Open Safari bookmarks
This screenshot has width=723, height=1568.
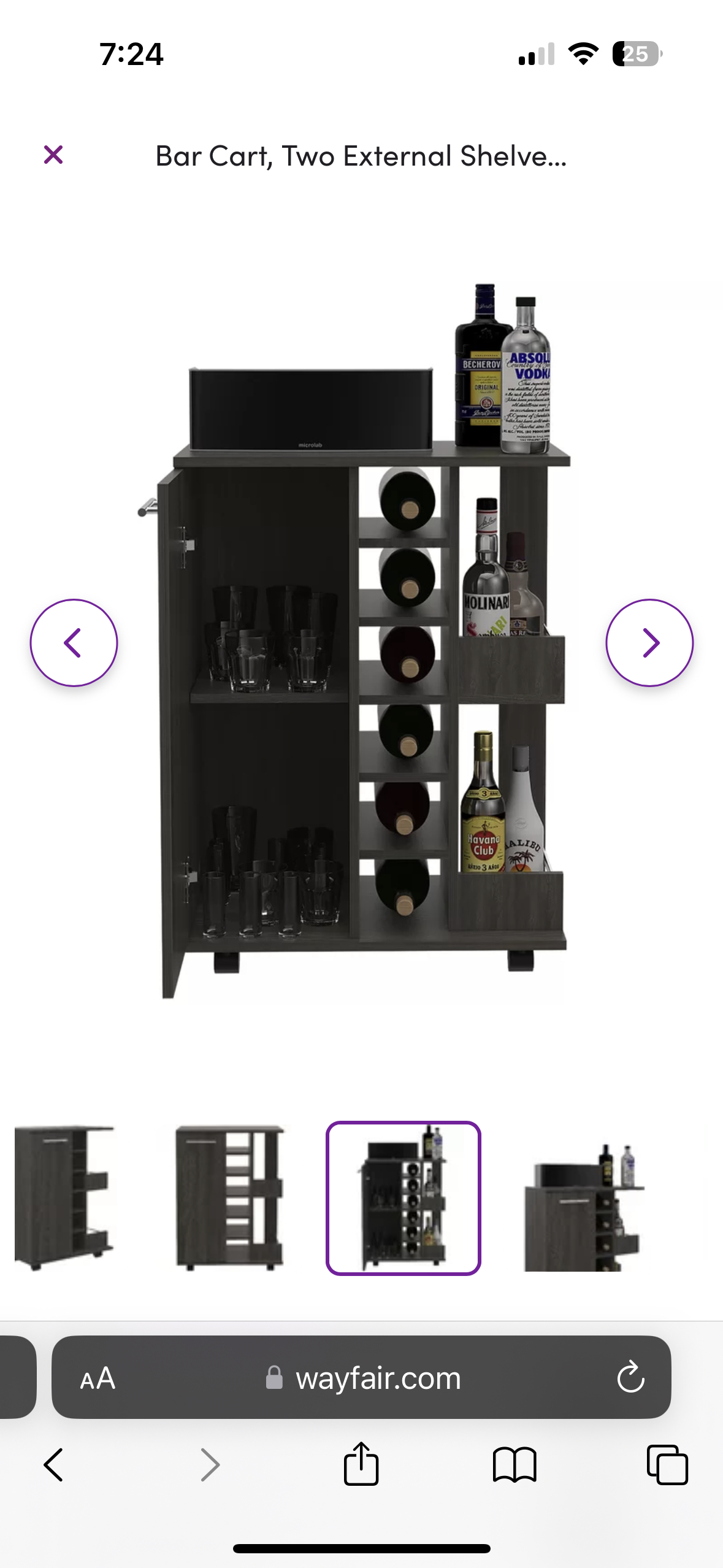(x=515, y=1465)
